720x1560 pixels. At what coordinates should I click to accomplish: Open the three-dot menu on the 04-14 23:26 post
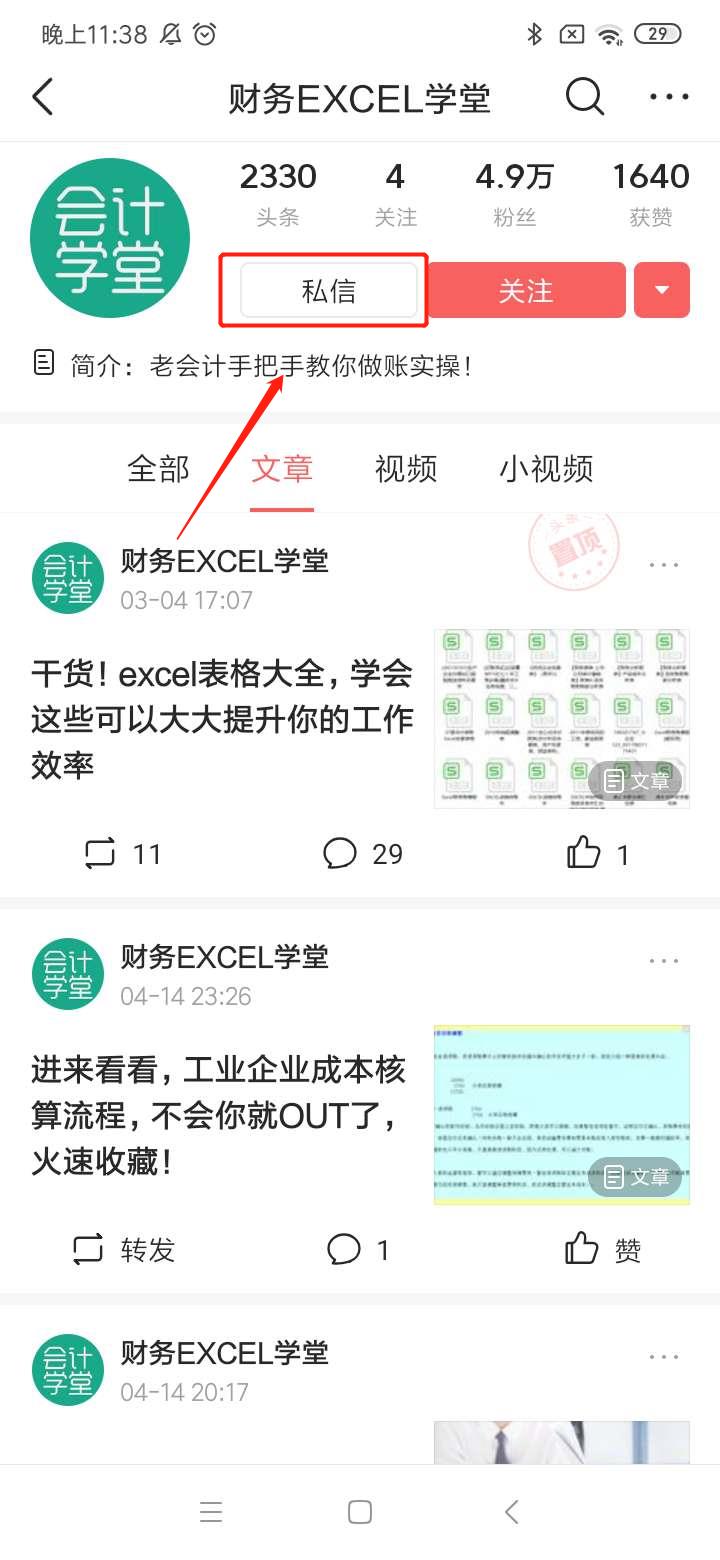click(663, 960)
